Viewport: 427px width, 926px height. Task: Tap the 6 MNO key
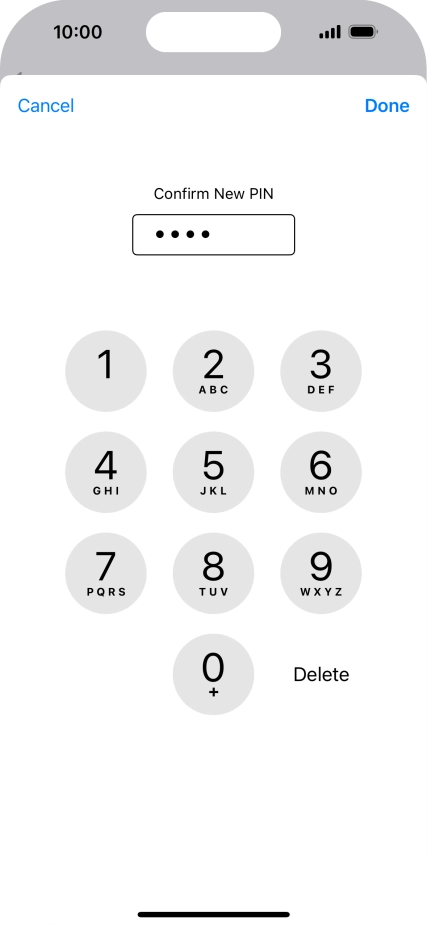click(x=321, y=472)
